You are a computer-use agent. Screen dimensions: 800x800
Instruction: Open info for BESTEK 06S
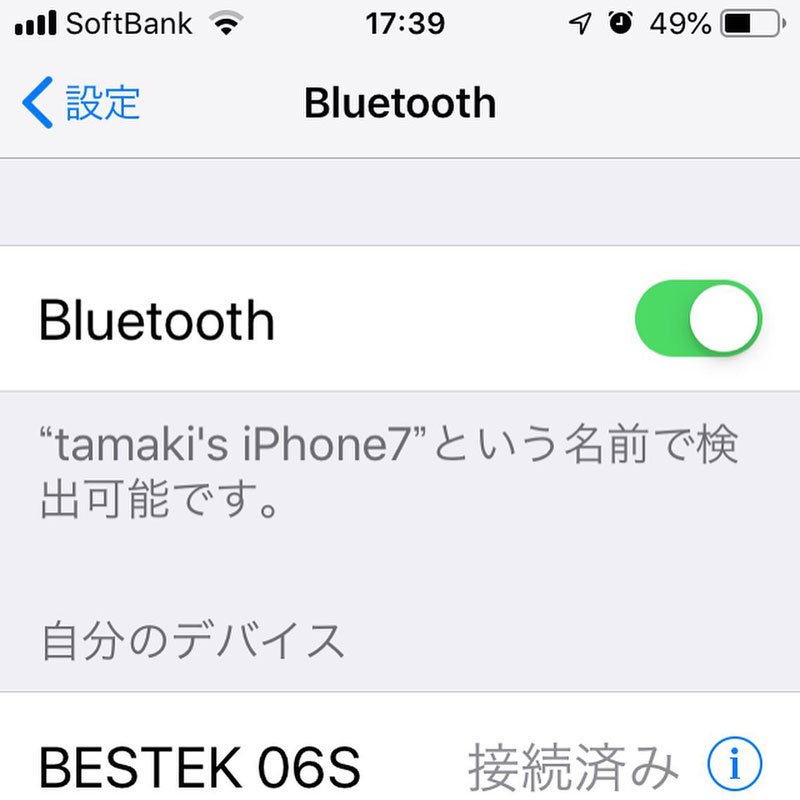pos(735,766)
